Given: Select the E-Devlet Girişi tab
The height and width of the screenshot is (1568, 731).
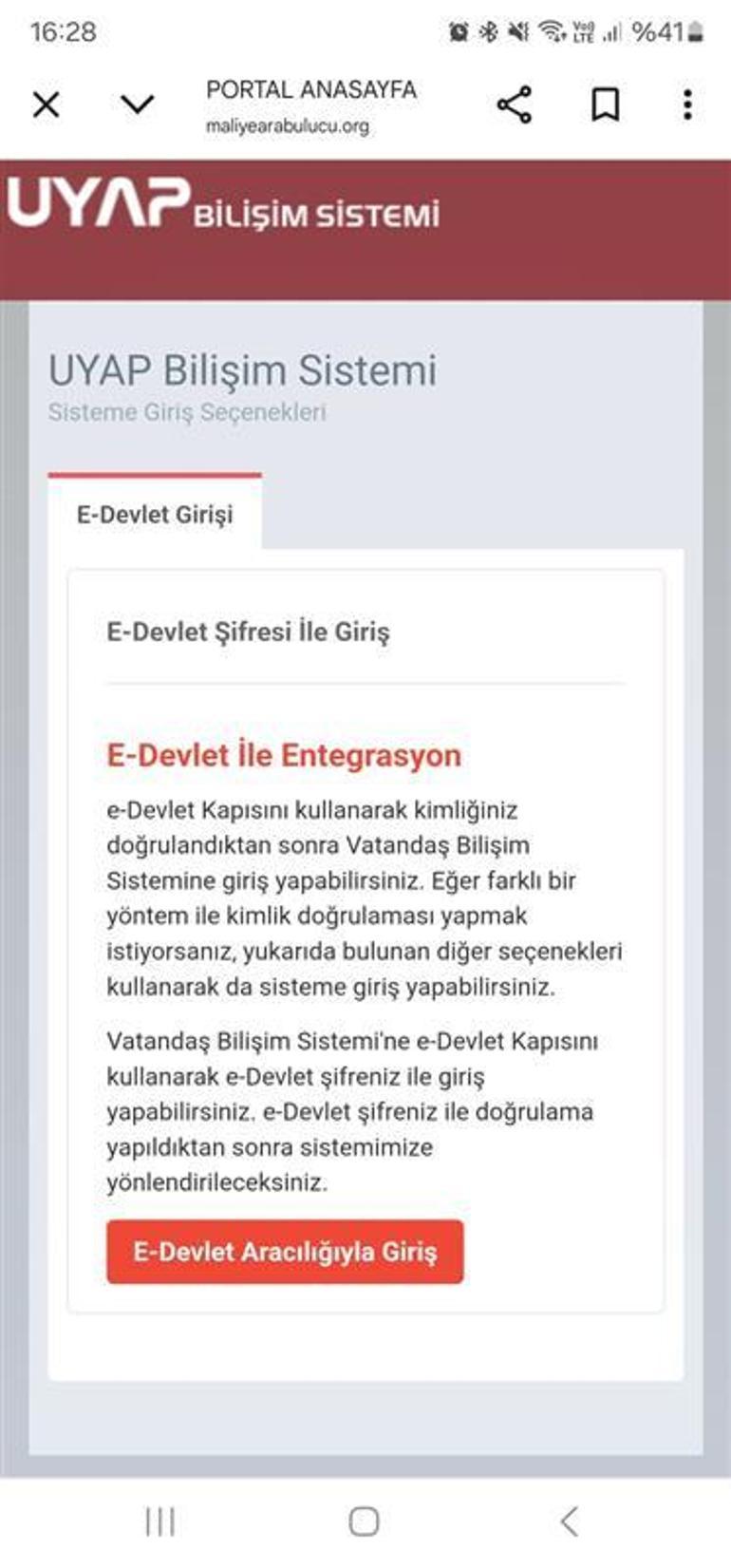Looking at the screenshot, I should [155, 514].
